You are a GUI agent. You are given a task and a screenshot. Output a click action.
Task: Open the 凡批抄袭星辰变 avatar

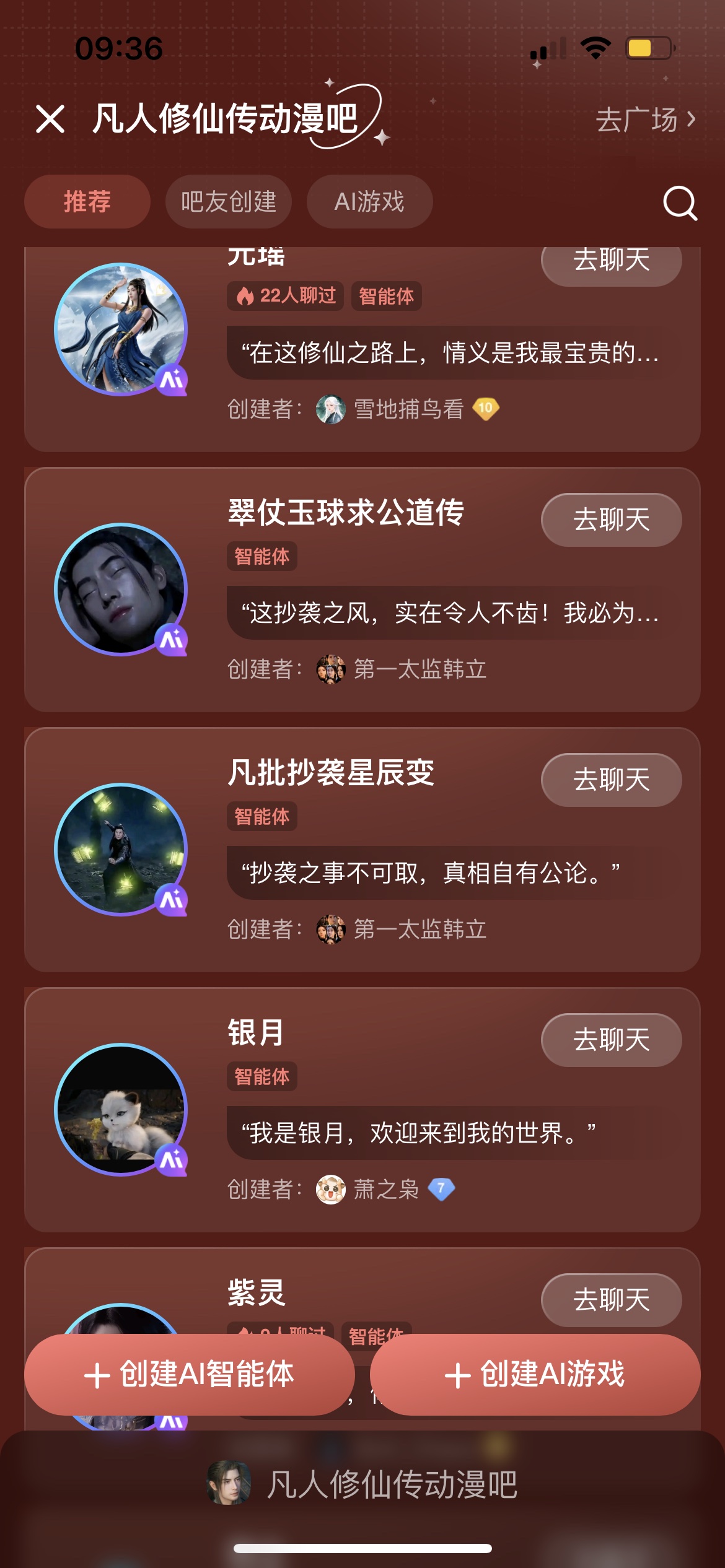click(121, 849)
